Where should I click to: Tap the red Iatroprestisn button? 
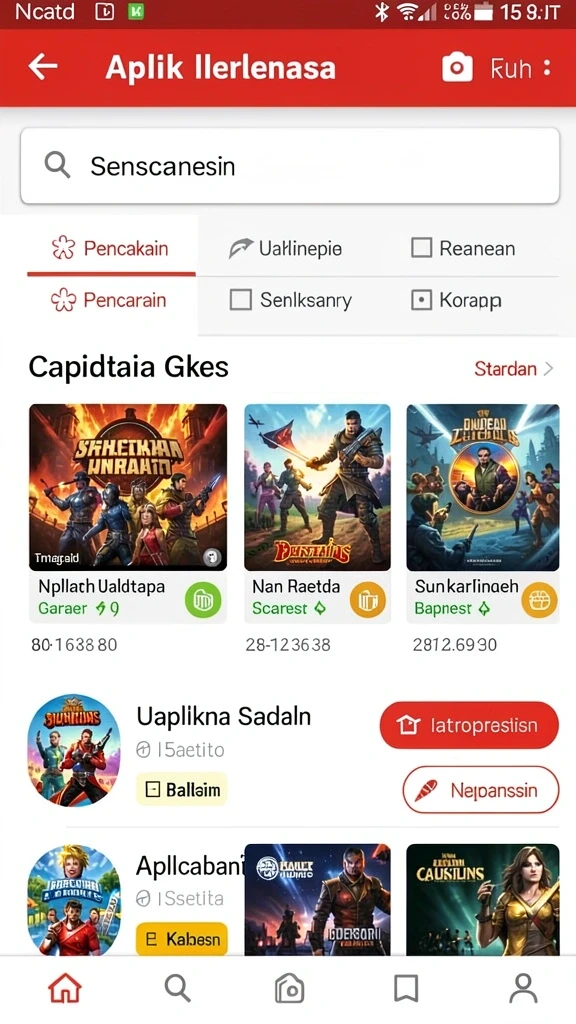click(x=469, y=725)
